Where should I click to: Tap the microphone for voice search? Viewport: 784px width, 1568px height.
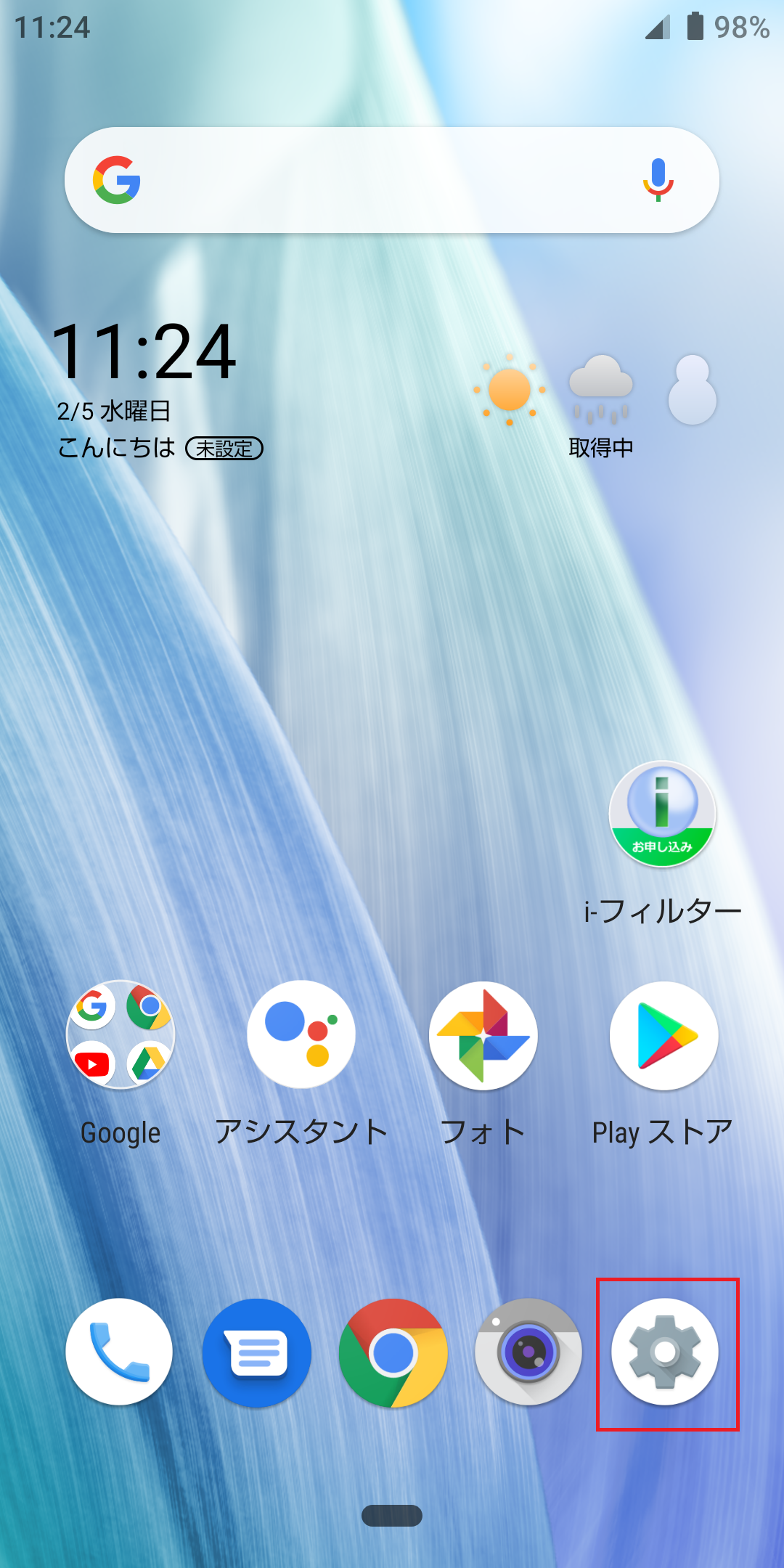656,179
